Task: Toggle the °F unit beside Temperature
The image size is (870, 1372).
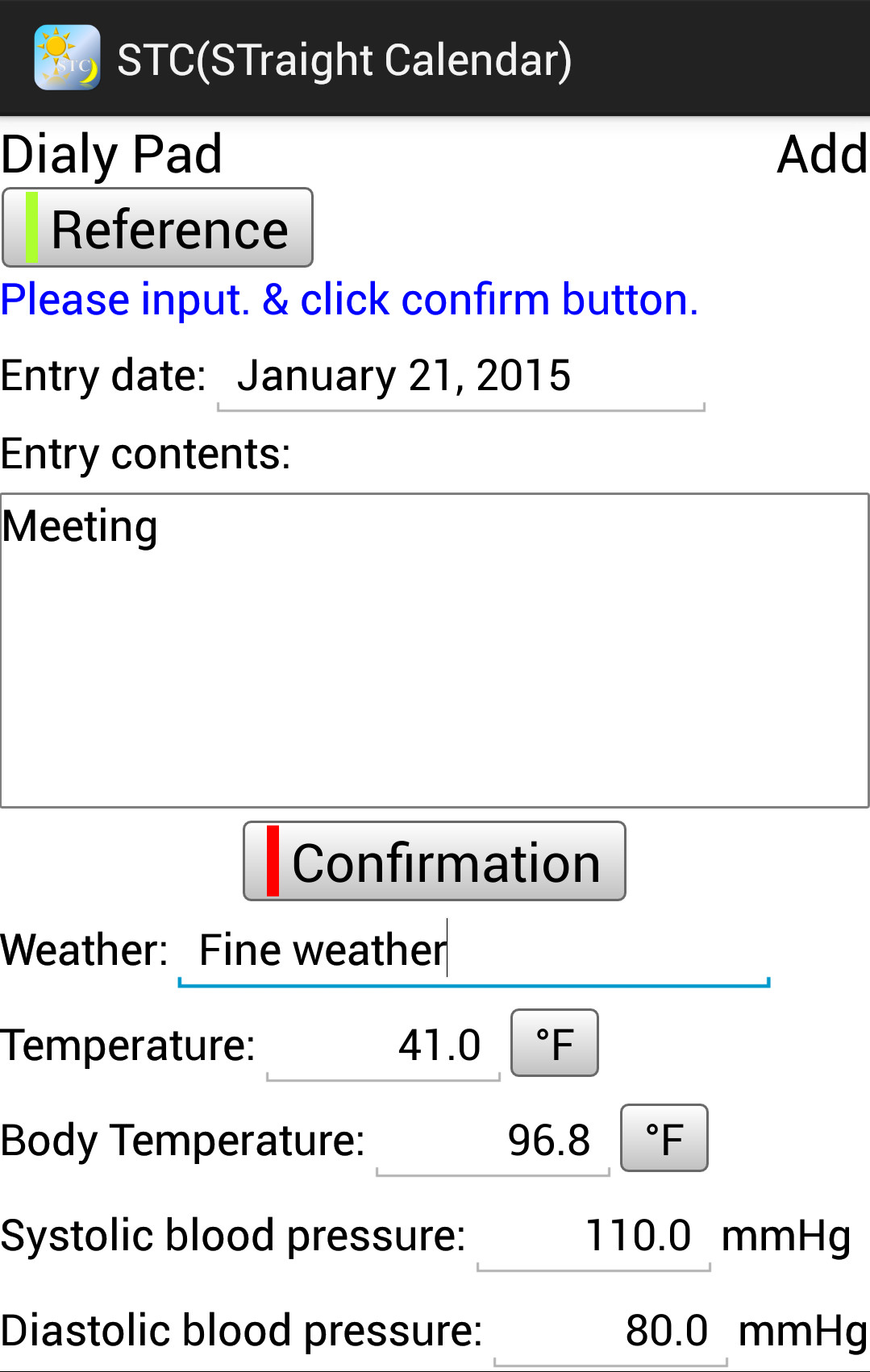Action: (x=555, y=1043)
